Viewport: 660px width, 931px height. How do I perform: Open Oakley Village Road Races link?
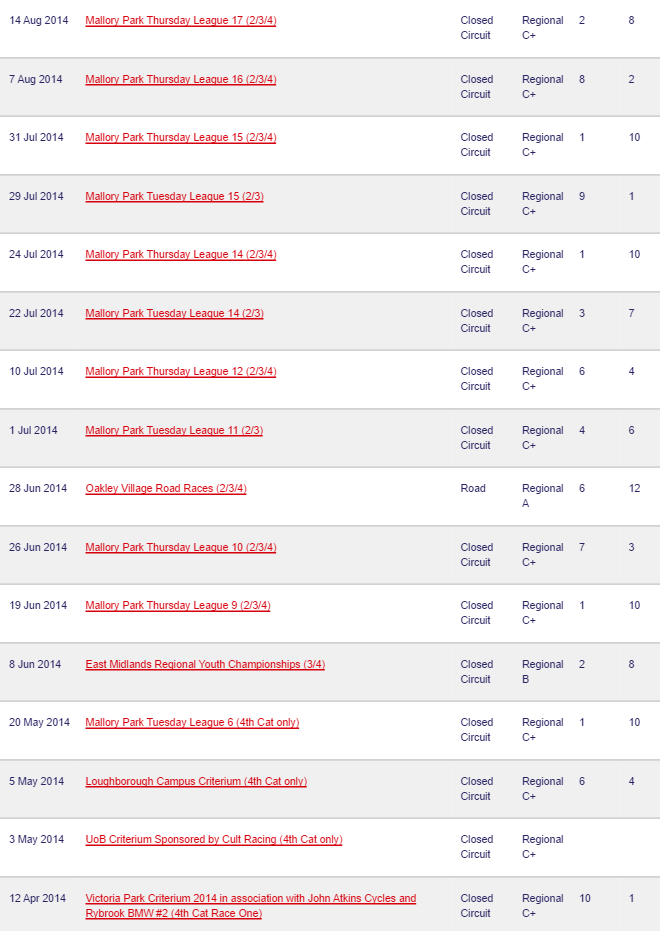click(x=166, y=488)
